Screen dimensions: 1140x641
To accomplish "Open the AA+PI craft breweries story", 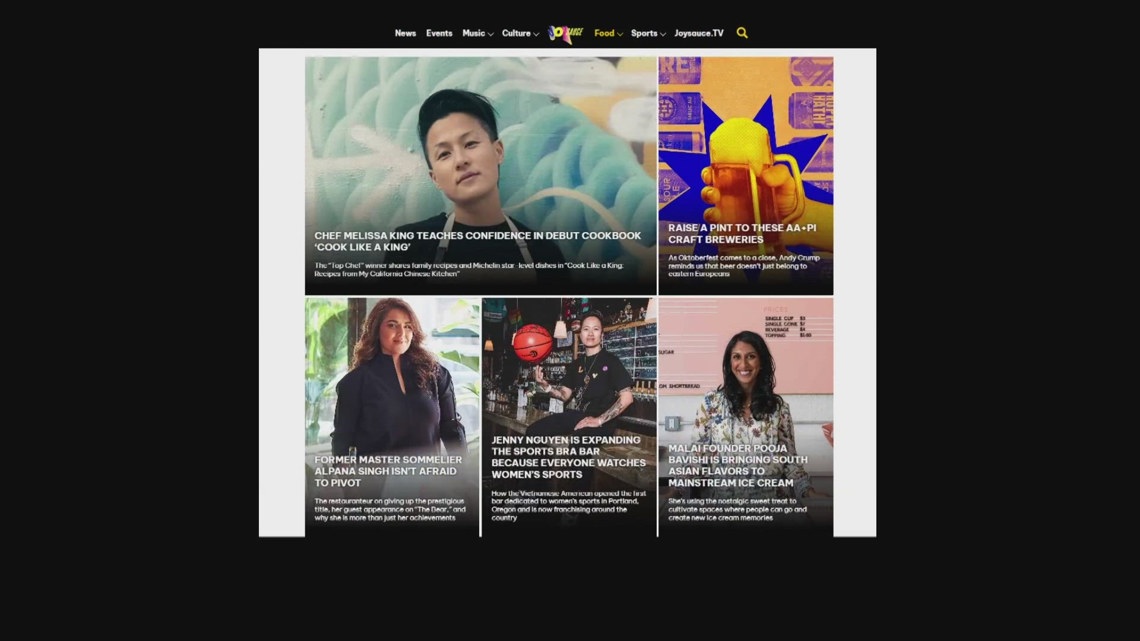I will pyautogui.click(x=743, y=233).
